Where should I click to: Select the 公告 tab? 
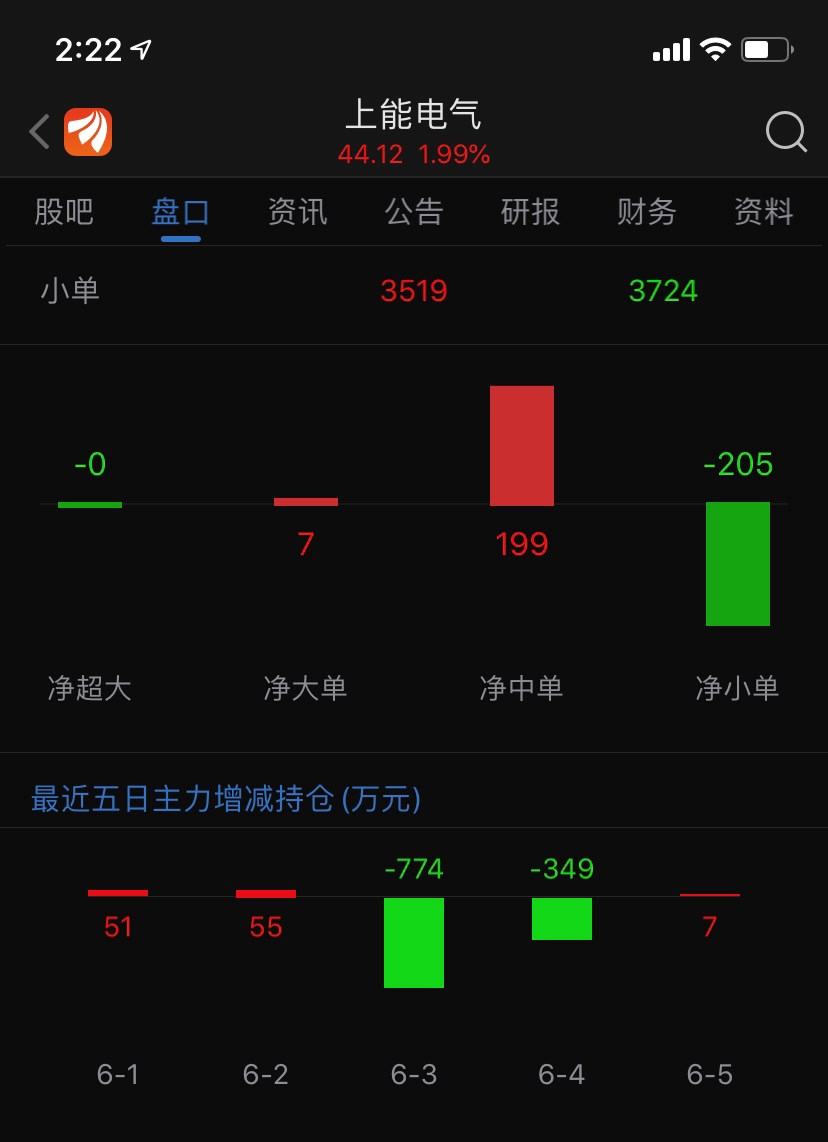pos(413,212)
